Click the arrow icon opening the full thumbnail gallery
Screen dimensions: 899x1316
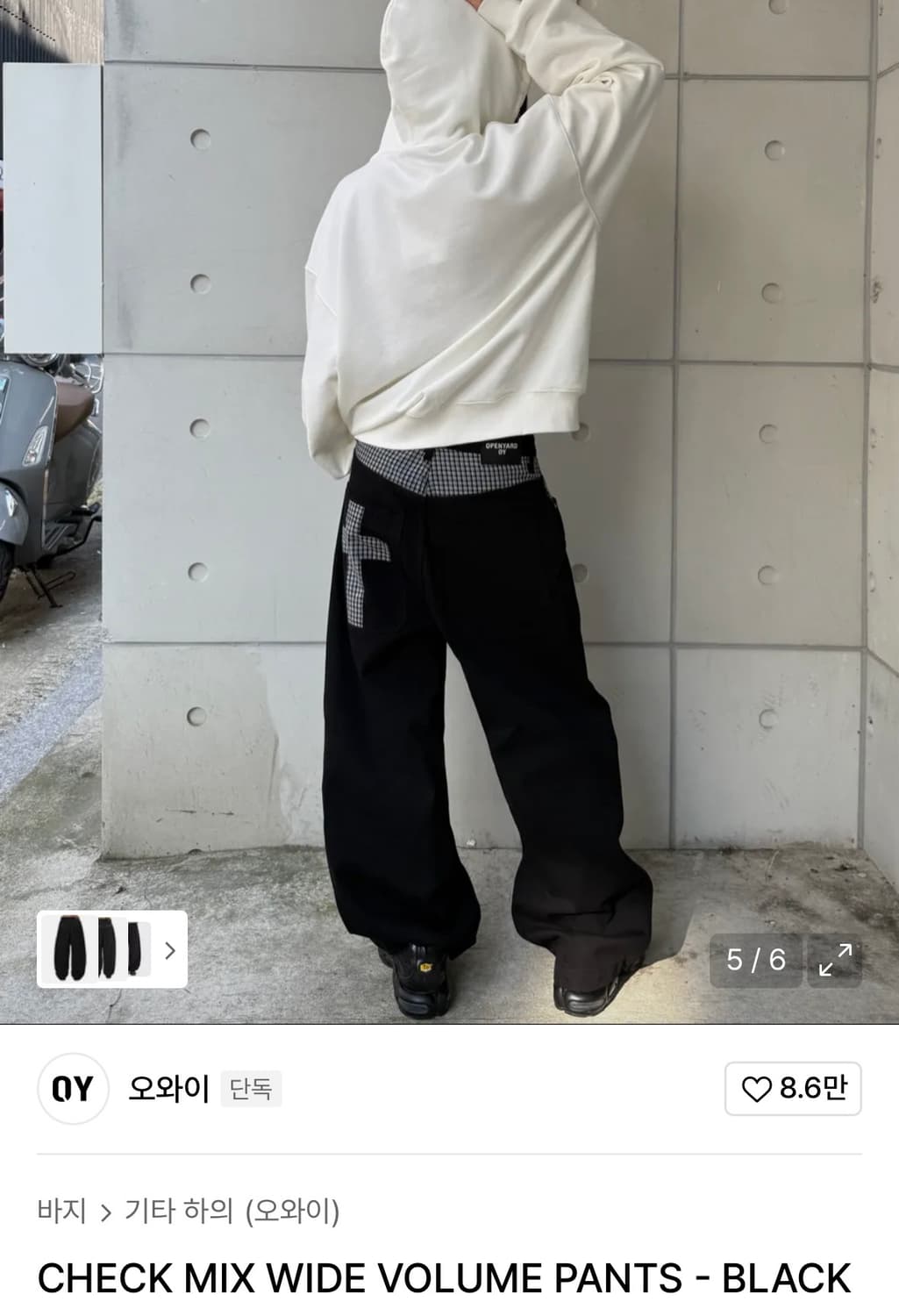(172, 951)
